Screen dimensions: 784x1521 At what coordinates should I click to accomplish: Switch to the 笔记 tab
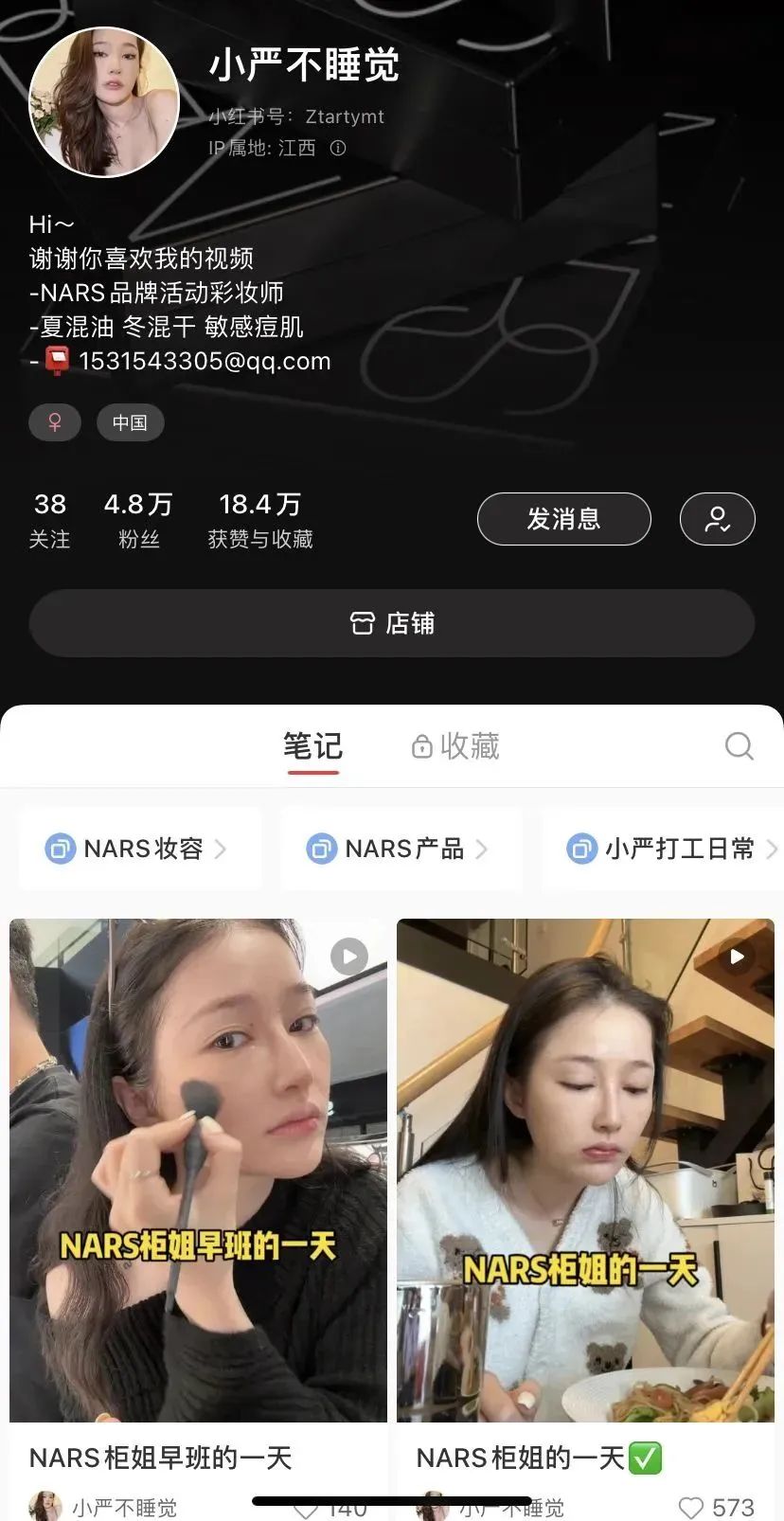pos(312,746)
